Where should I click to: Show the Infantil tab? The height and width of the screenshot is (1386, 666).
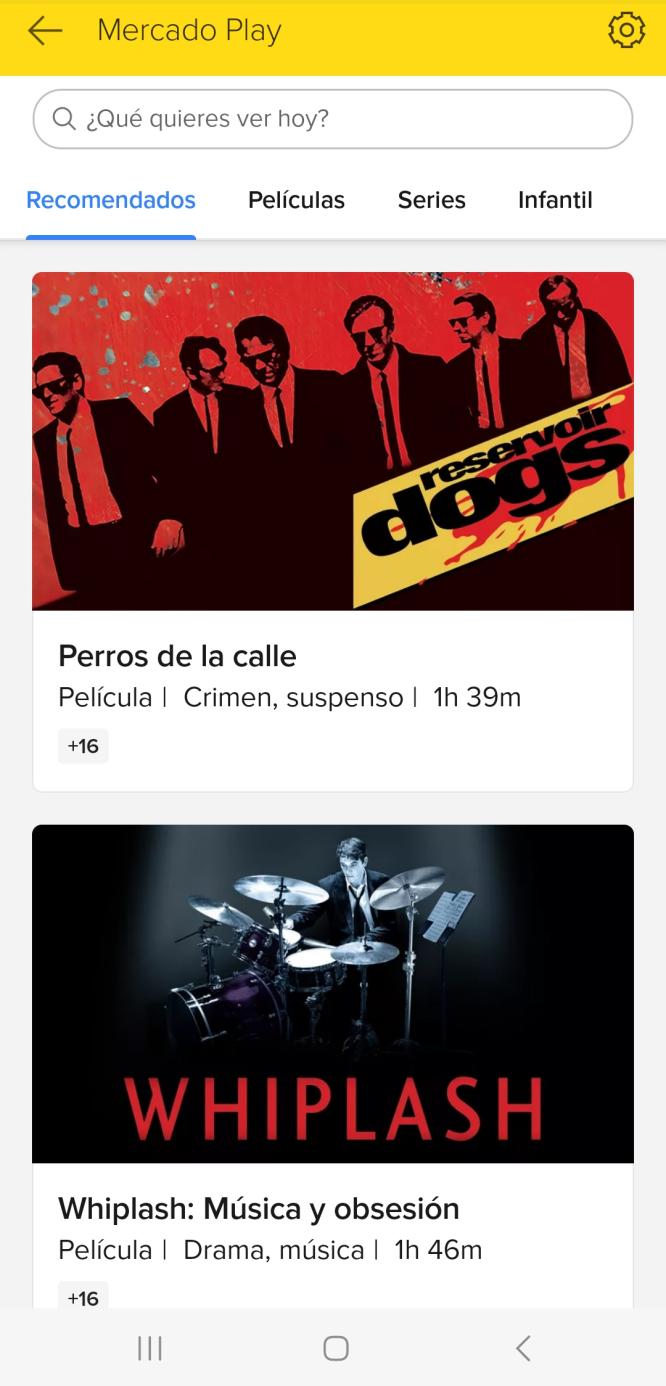[x=555, y=200]
